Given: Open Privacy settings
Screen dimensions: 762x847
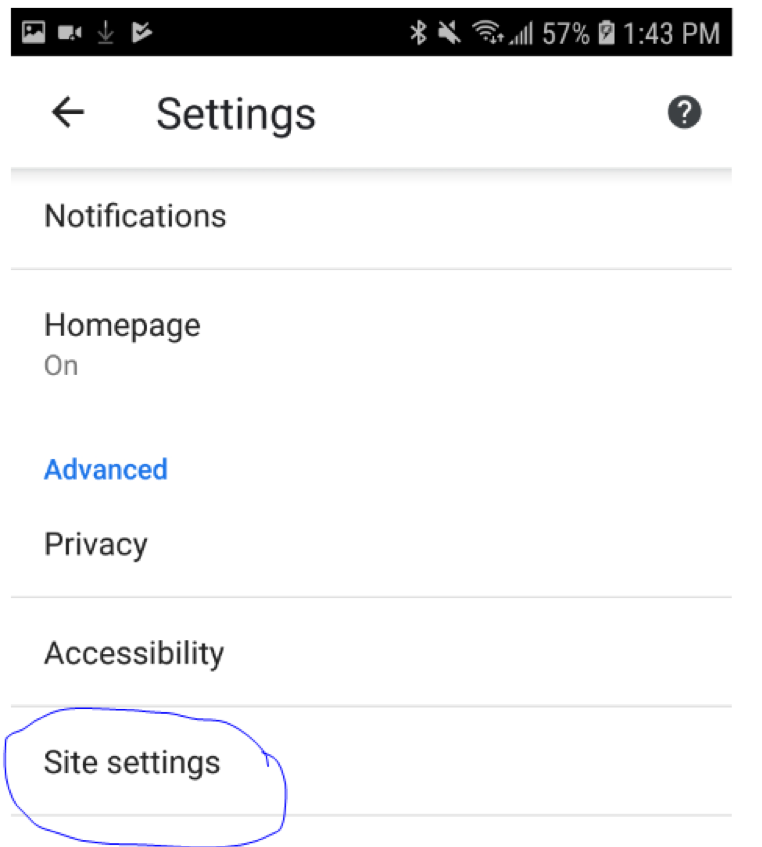Looking at the screenshot, I should pos(96,544).
